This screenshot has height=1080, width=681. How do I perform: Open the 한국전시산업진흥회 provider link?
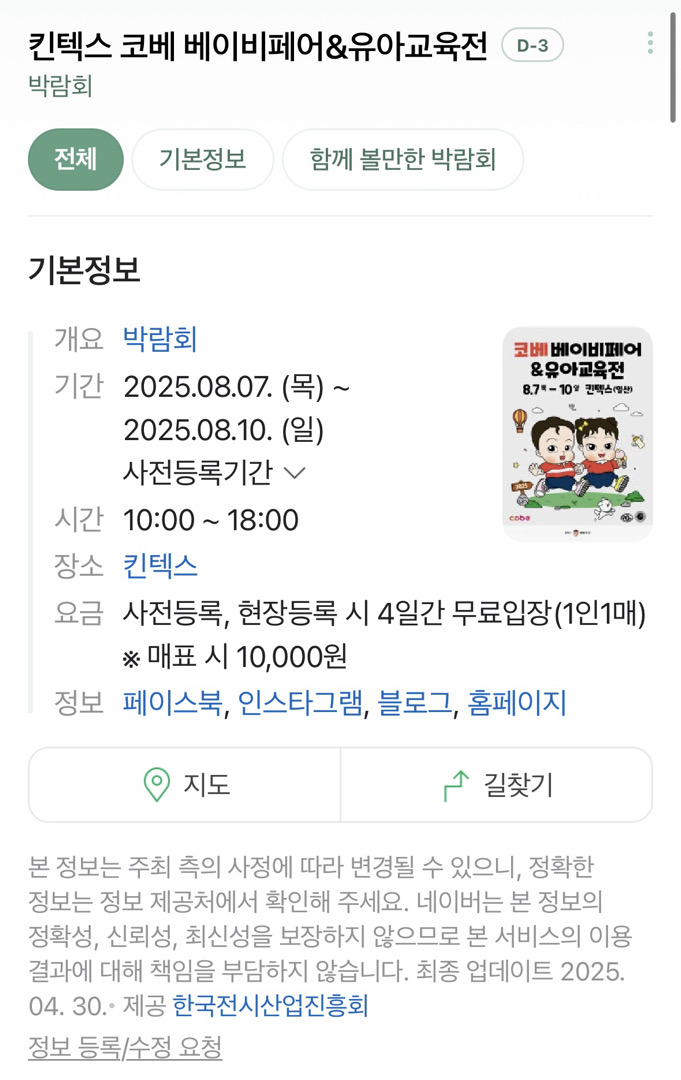270,1005
